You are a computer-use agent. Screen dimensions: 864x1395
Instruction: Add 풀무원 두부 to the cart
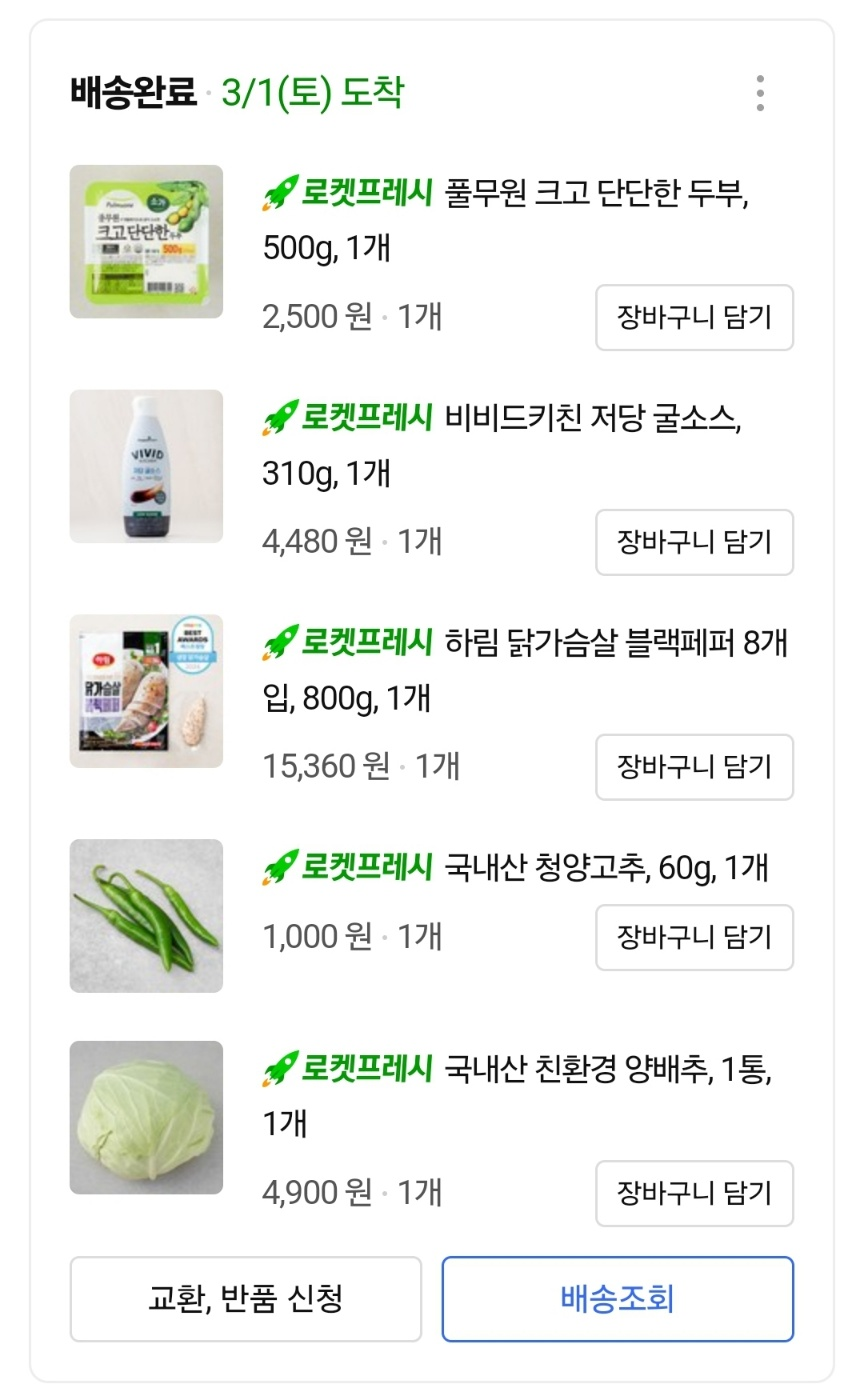pos(694,318)
